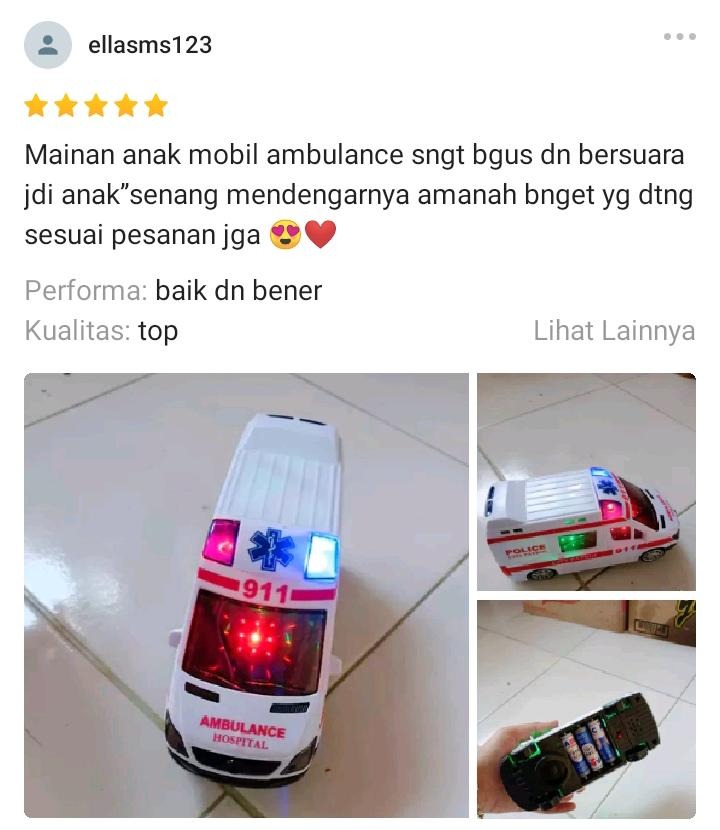The width and height of the screenshot is (720, 830).
Task: View the side-view ambulance toy photo
Action: click(586, 482)
